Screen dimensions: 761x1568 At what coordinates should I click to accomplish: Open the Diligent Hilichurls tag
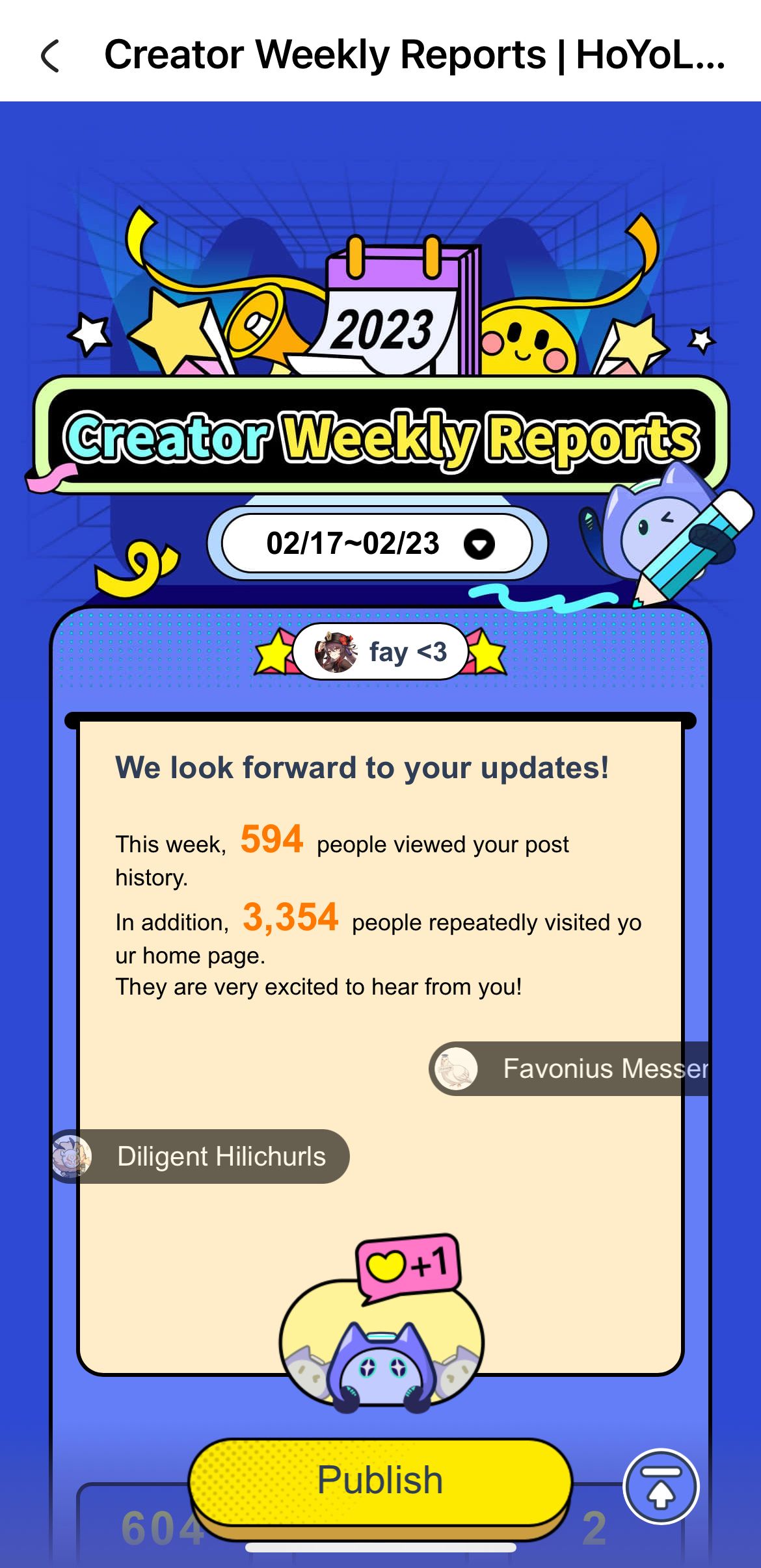coord(202,1156)
